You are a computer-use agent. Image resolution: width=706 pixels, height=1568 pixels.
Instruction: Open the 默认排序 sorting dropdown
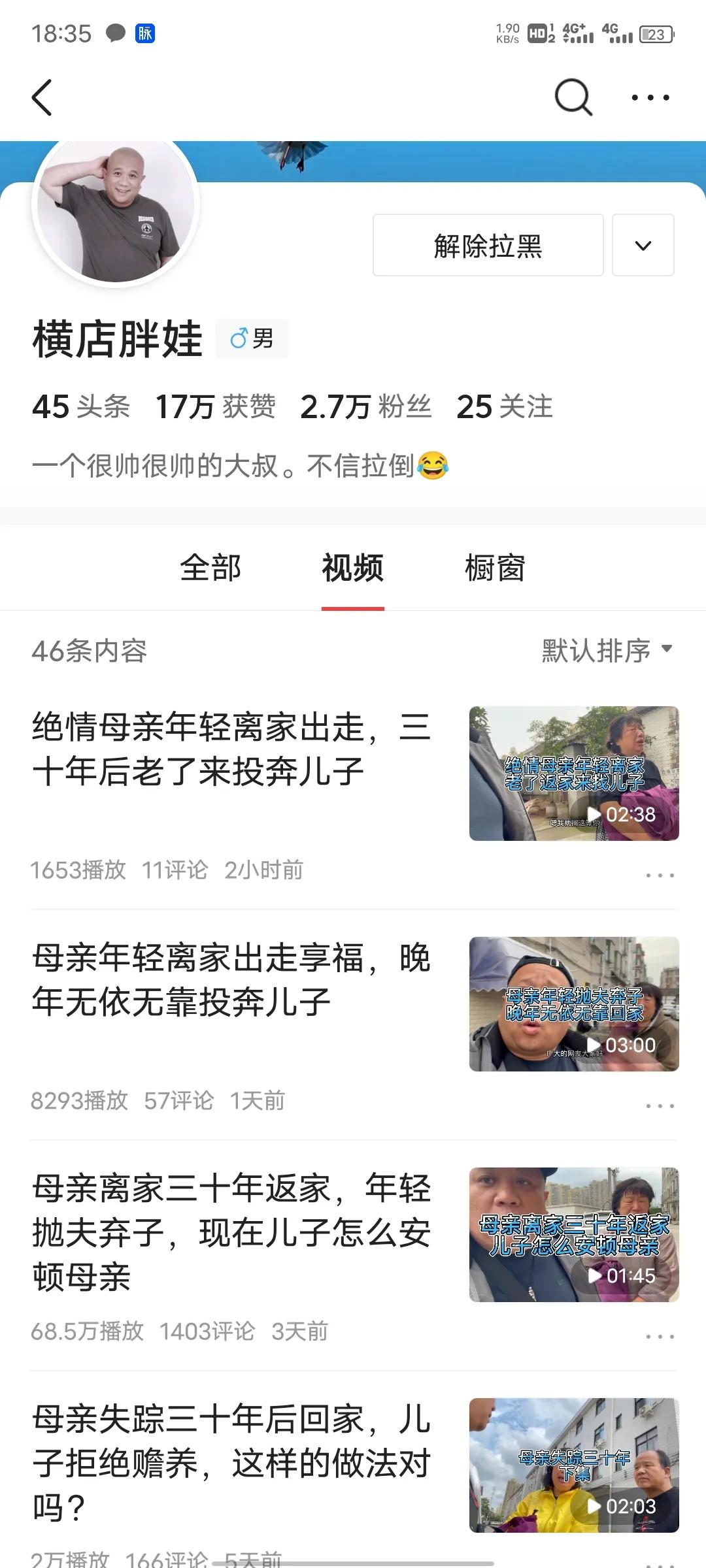(x=603, y=649)
